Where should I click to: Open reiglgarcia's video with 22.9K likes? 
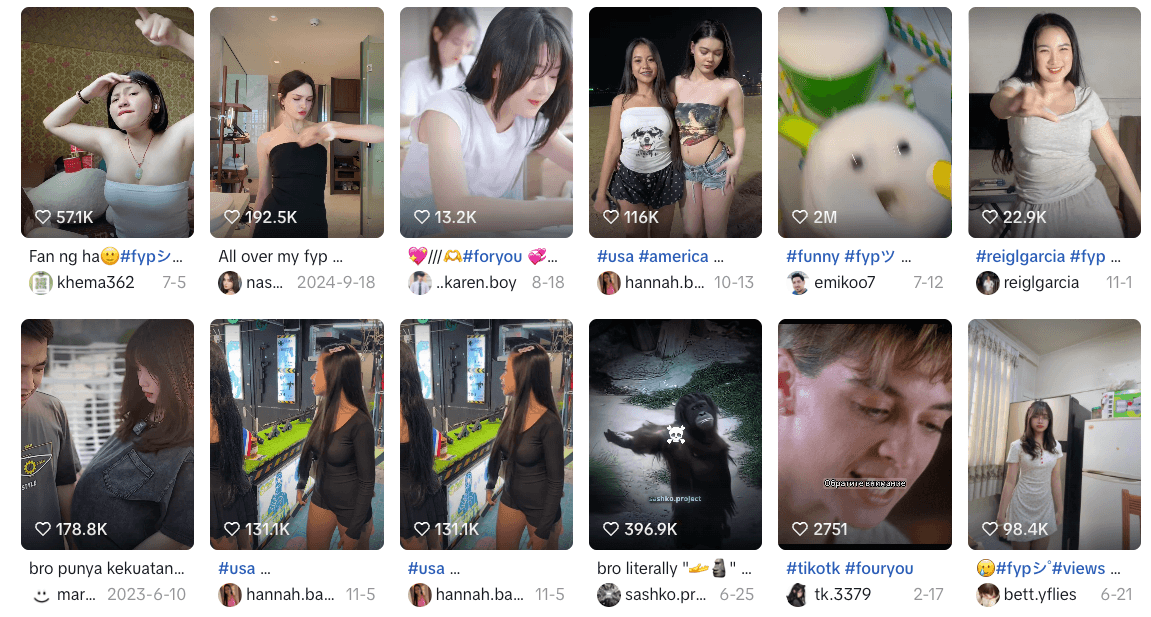click(x=1054, y=122)
